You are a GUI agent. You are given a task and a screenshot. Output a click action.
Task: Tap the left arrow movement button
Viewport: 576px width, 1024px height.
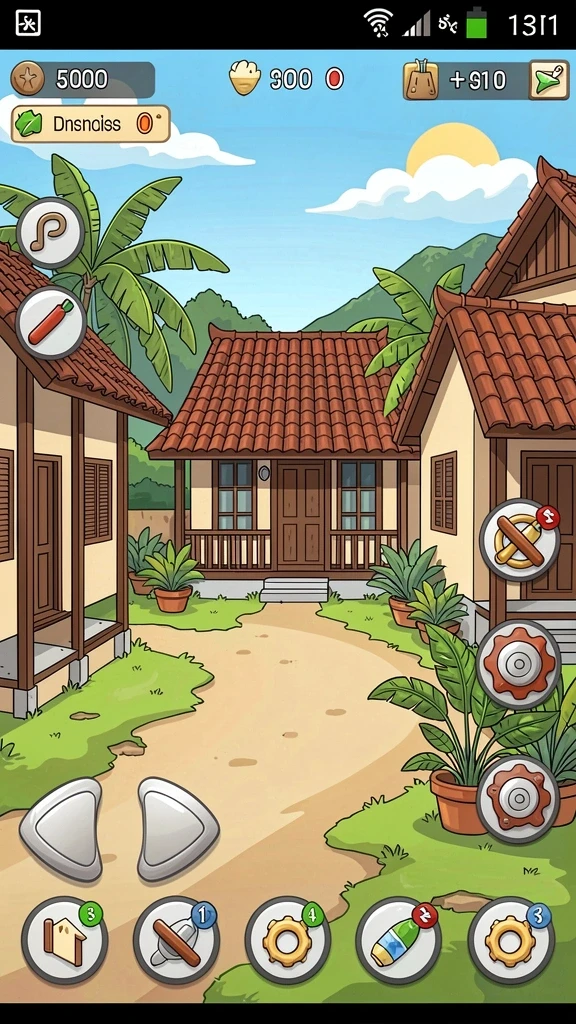coord(61,828)
